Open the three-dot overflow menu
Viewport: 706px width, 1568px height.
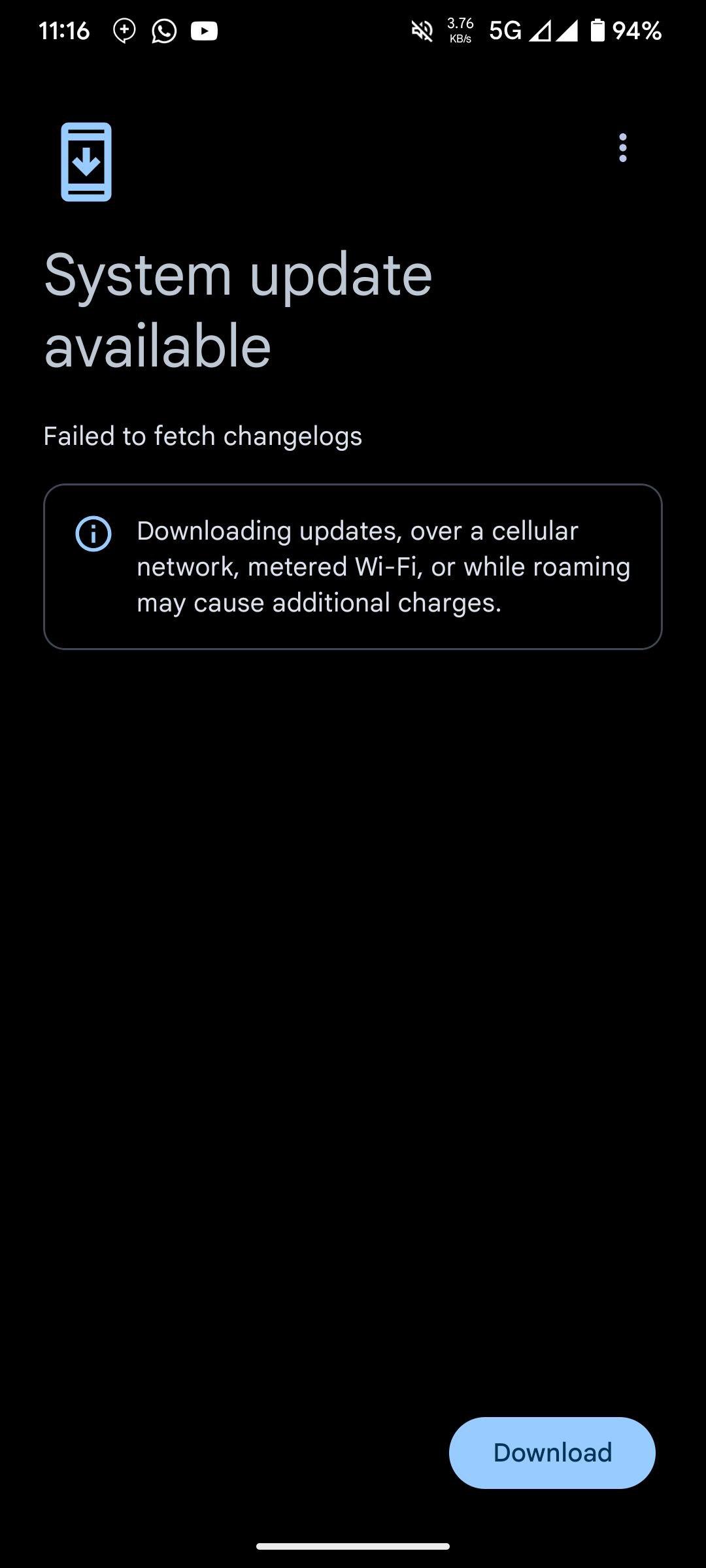point(622,148)
